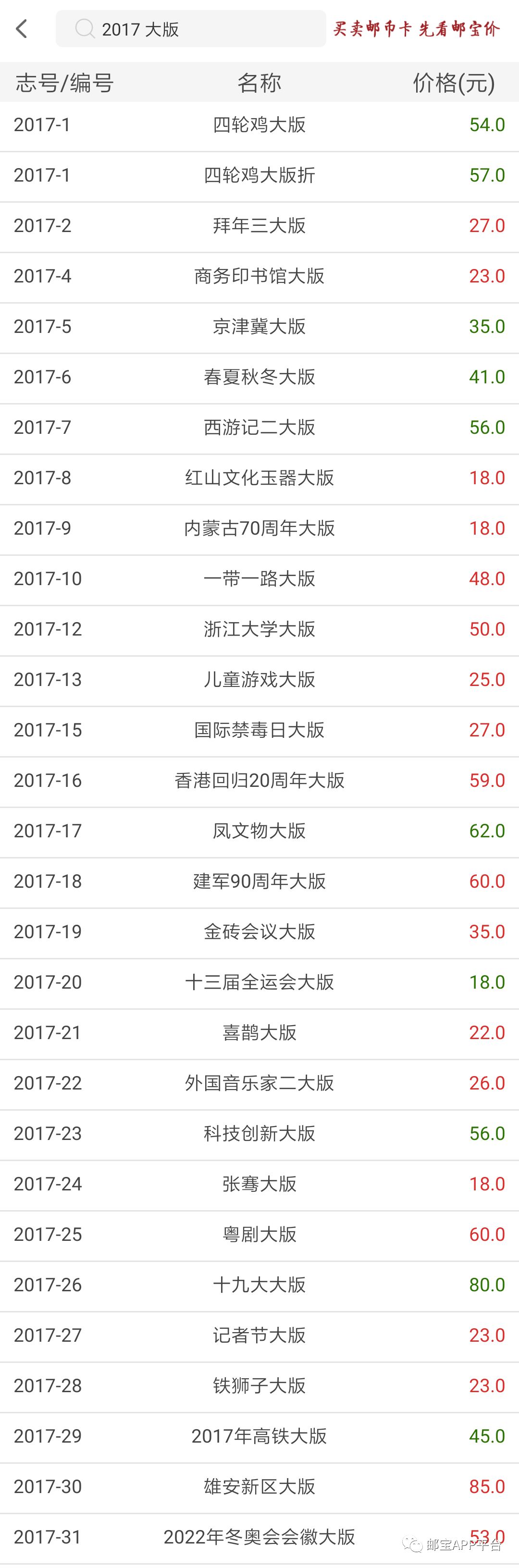Screen dimensions: 519x1568
Task: Go back using the top-left arrow
Action: click(22, 29)
